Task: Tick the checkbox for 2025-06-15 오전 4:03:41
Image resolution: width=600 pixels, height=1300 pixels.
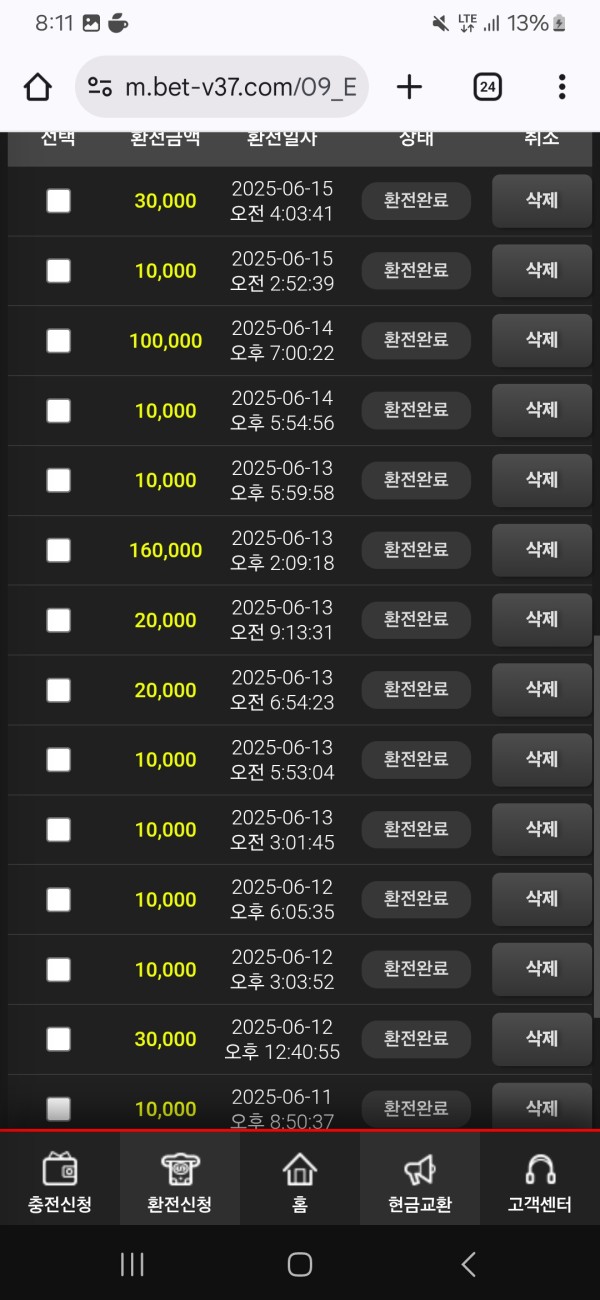Action: [59, 201]
